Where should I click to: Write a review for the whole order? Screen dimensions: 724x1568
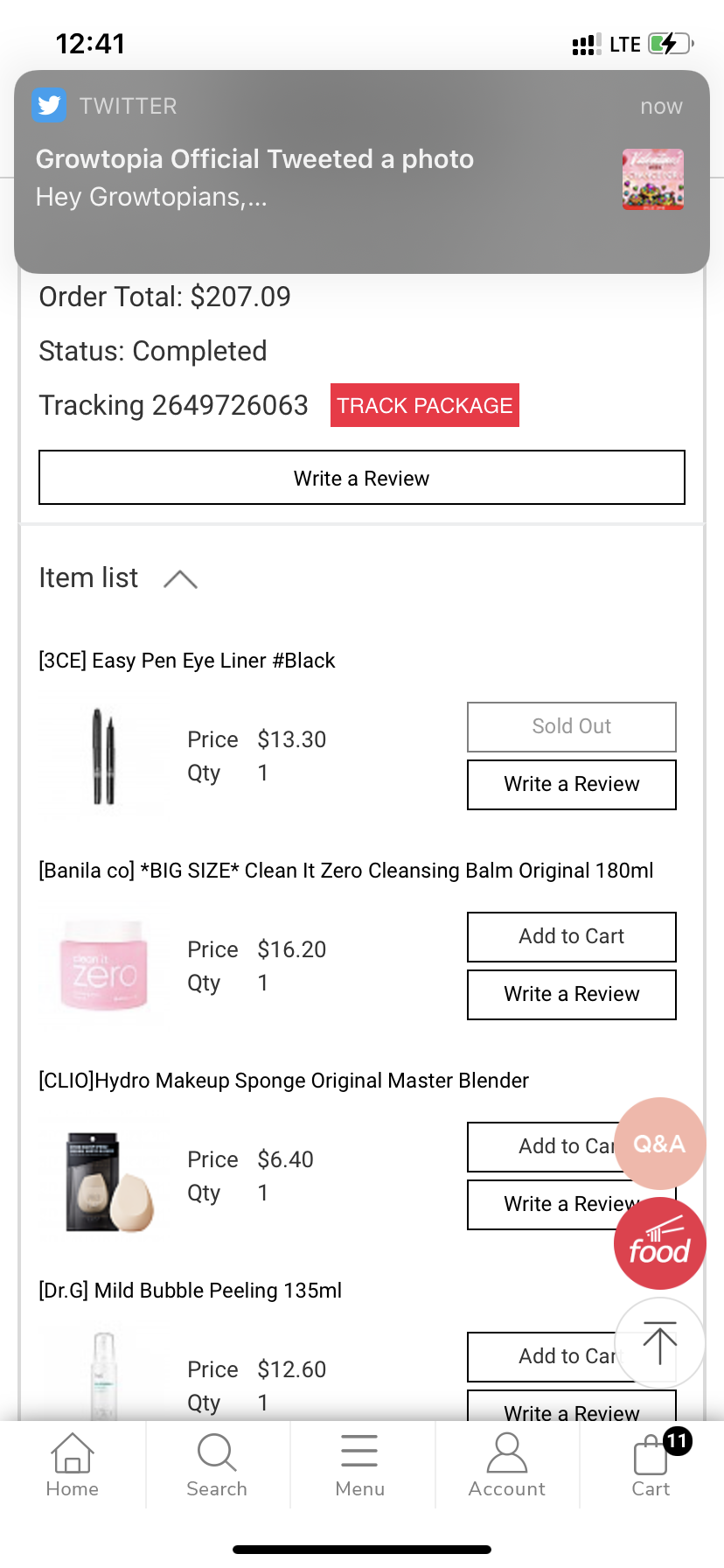(x=362, y=478)
